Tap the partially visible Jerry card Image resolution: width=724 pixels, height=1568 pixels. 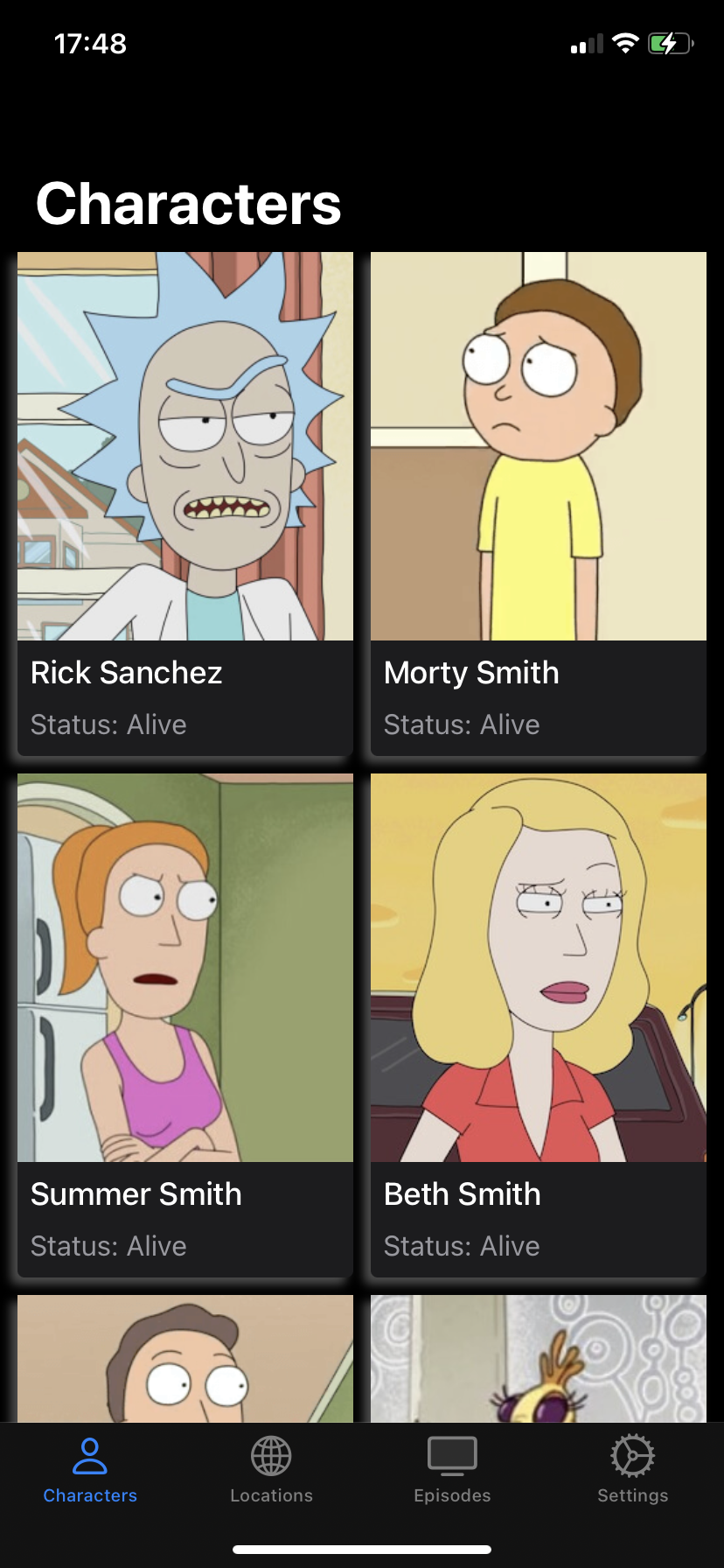(x=184, y=1356)
